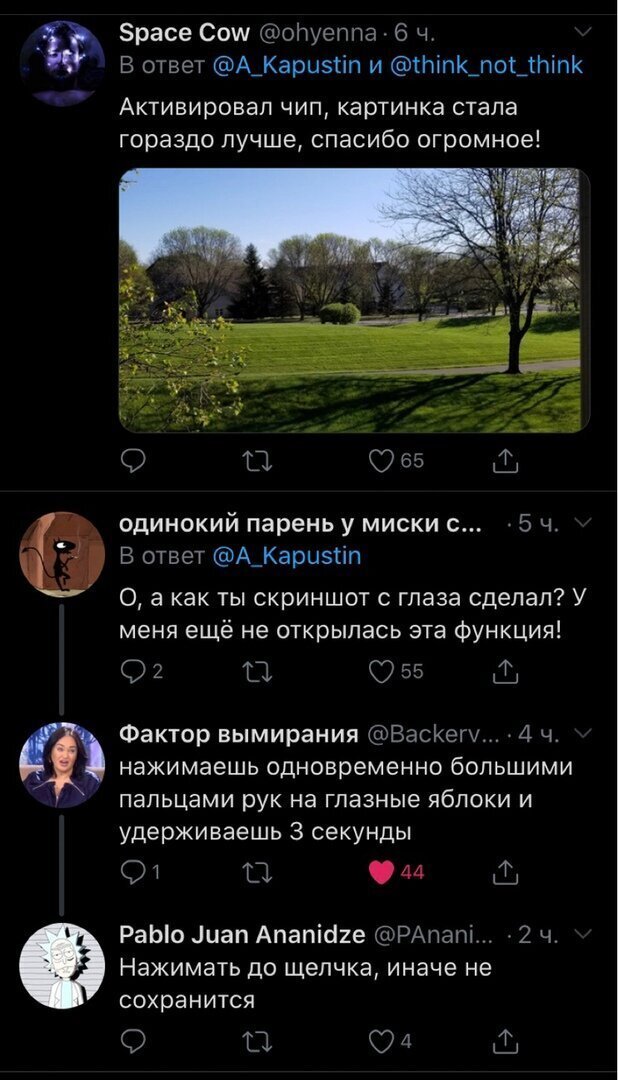Reply to Space Cow's tweet
Viewport: 618px width, 1080px height.
click(x=132, y=460)
